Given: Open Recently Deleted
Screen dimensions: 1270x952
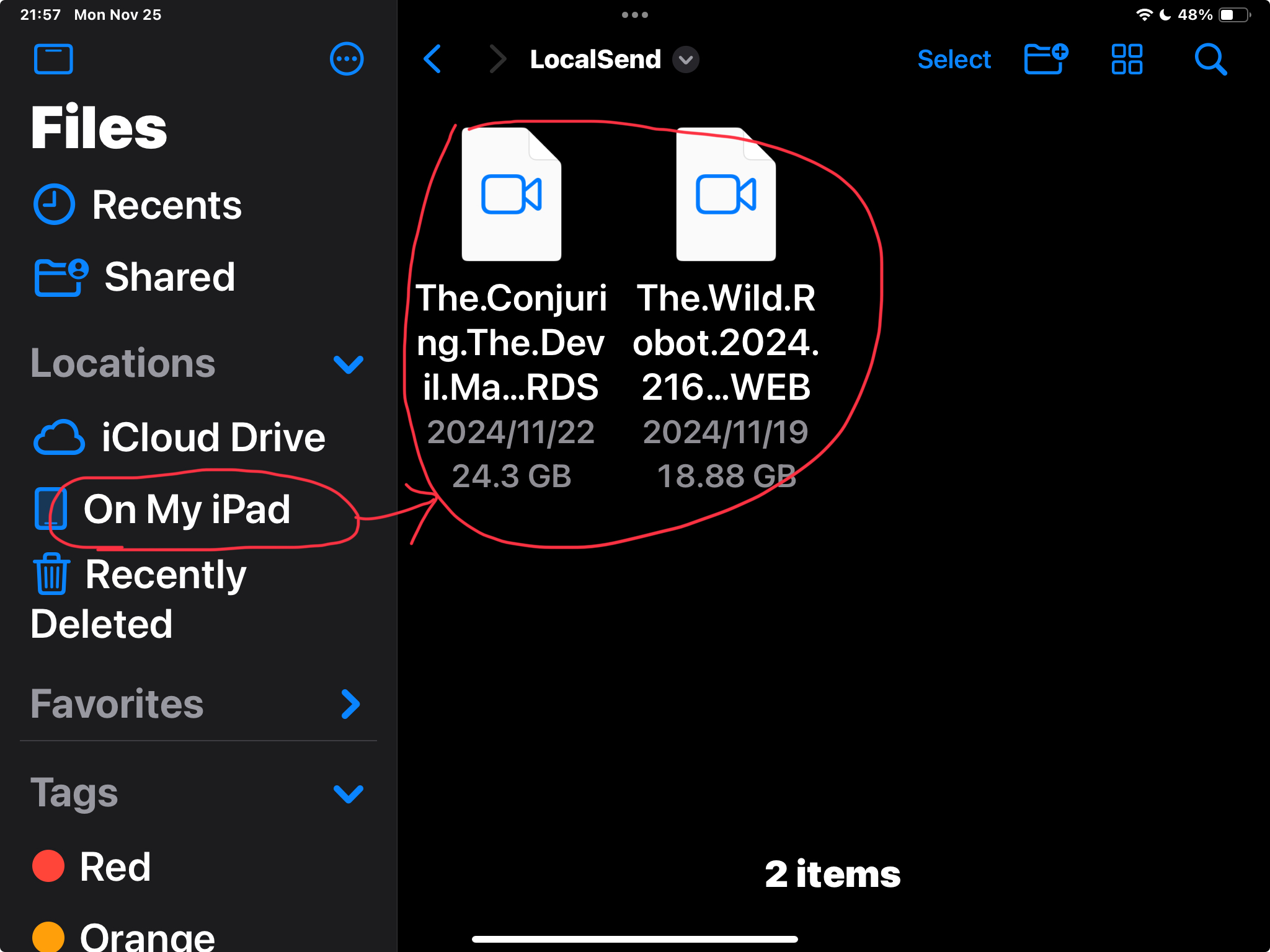Looking at the screenshot, I should click(x=165, y=575).
